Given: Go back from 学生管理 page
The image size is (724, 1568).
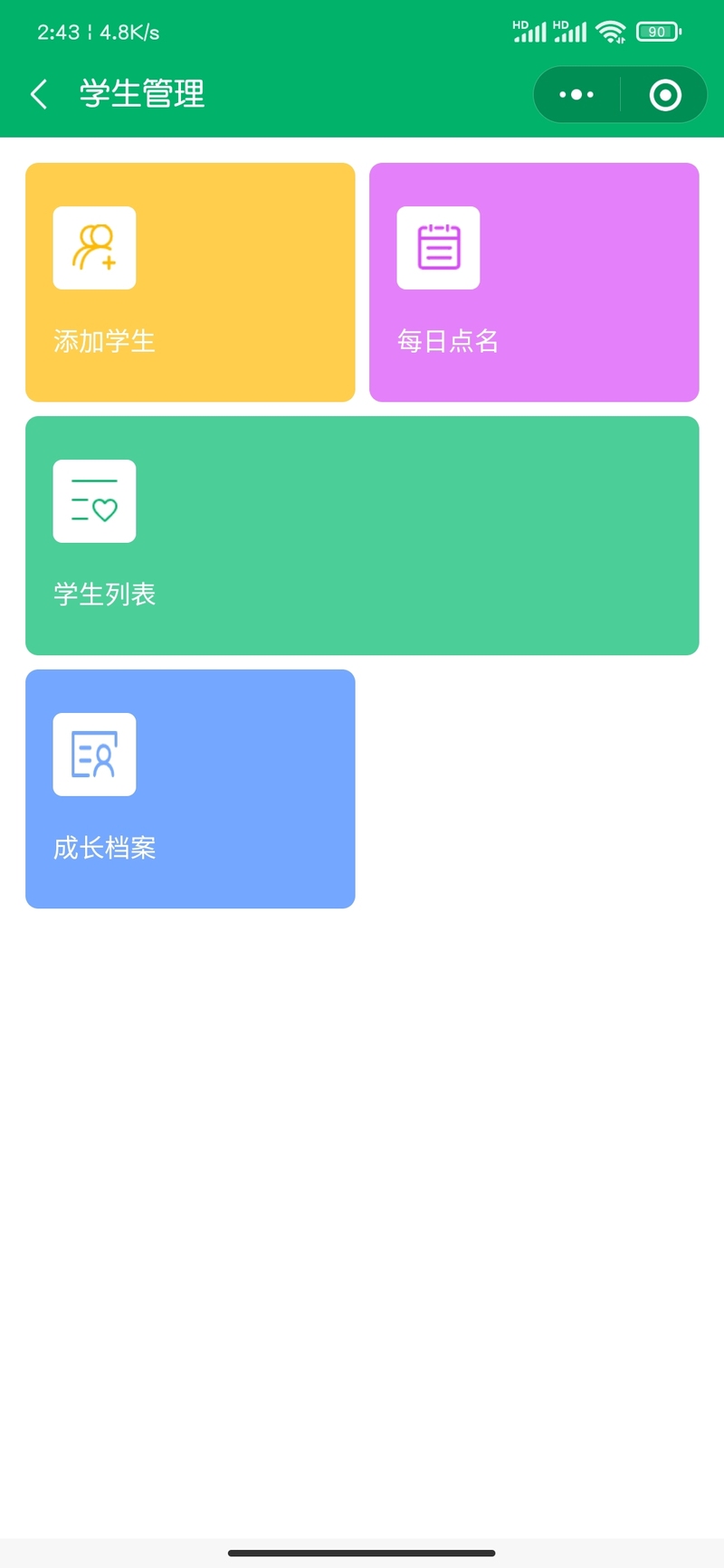Looking at the screenshot, I should pyautogui.click(x=39, y=94).
